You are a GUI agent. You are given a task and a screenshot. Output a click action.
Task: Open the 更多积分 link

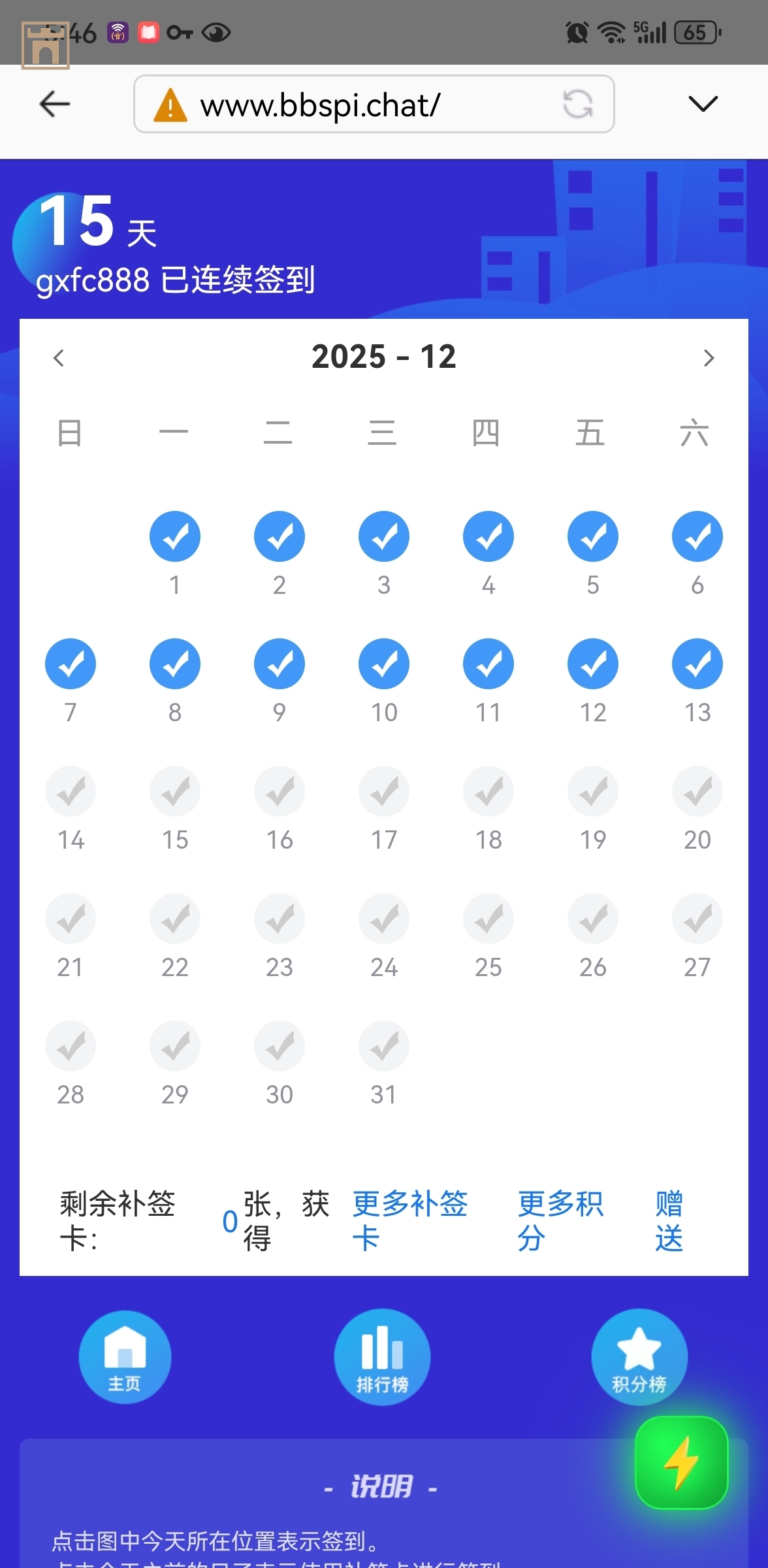[560, 1220]
